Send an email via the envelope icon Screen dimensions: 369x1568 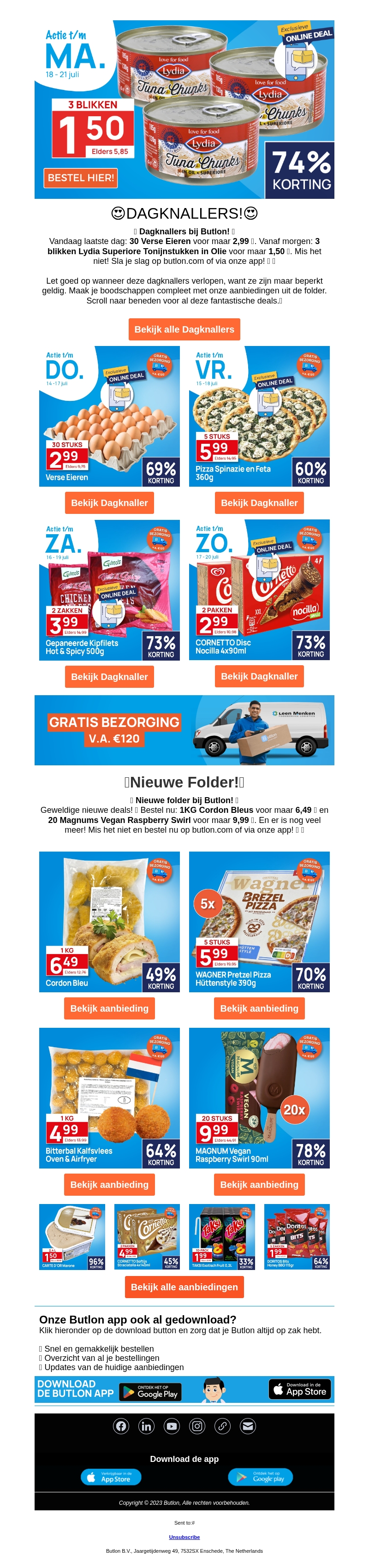248,1425
